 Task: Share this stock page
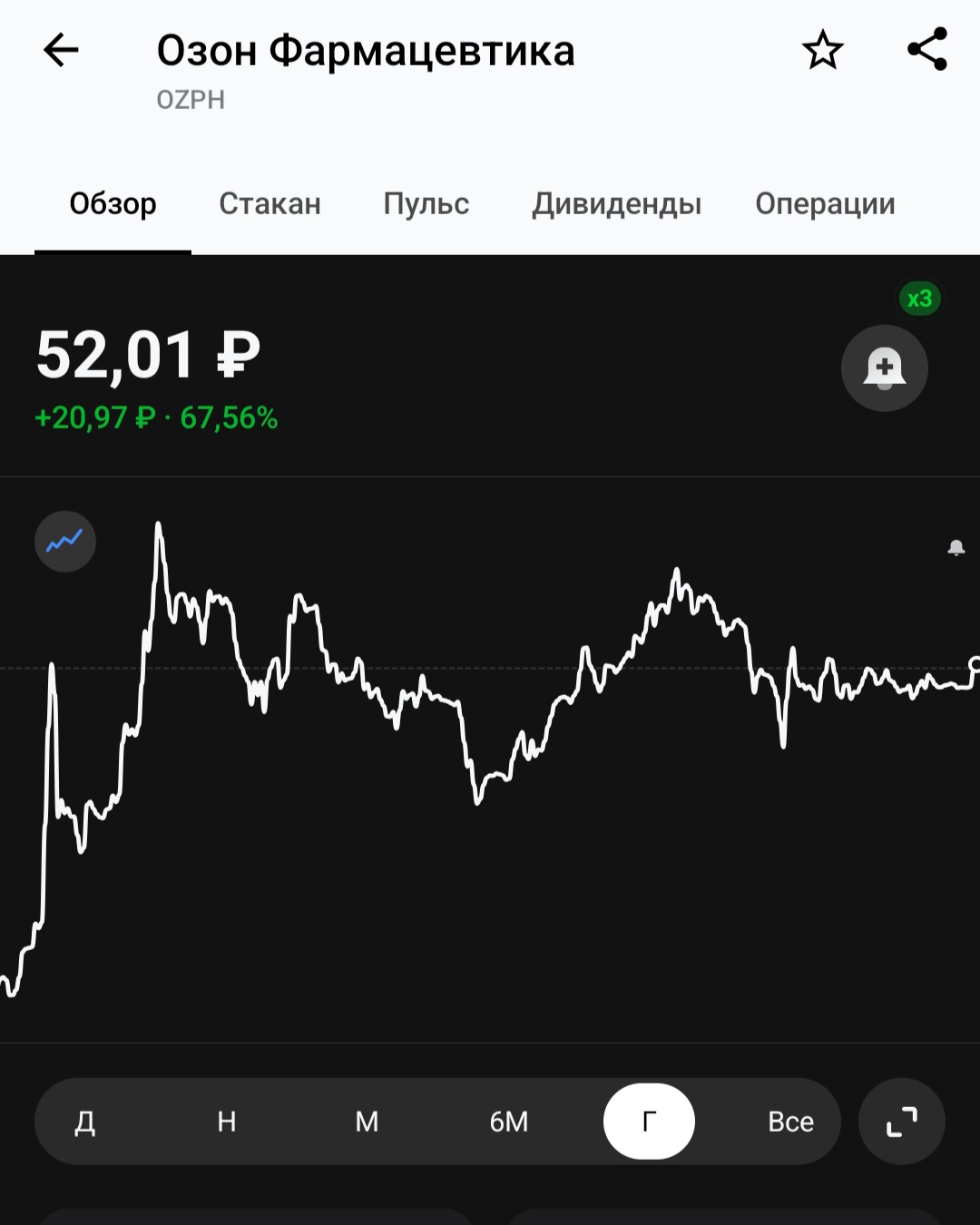tap(926, 50)
